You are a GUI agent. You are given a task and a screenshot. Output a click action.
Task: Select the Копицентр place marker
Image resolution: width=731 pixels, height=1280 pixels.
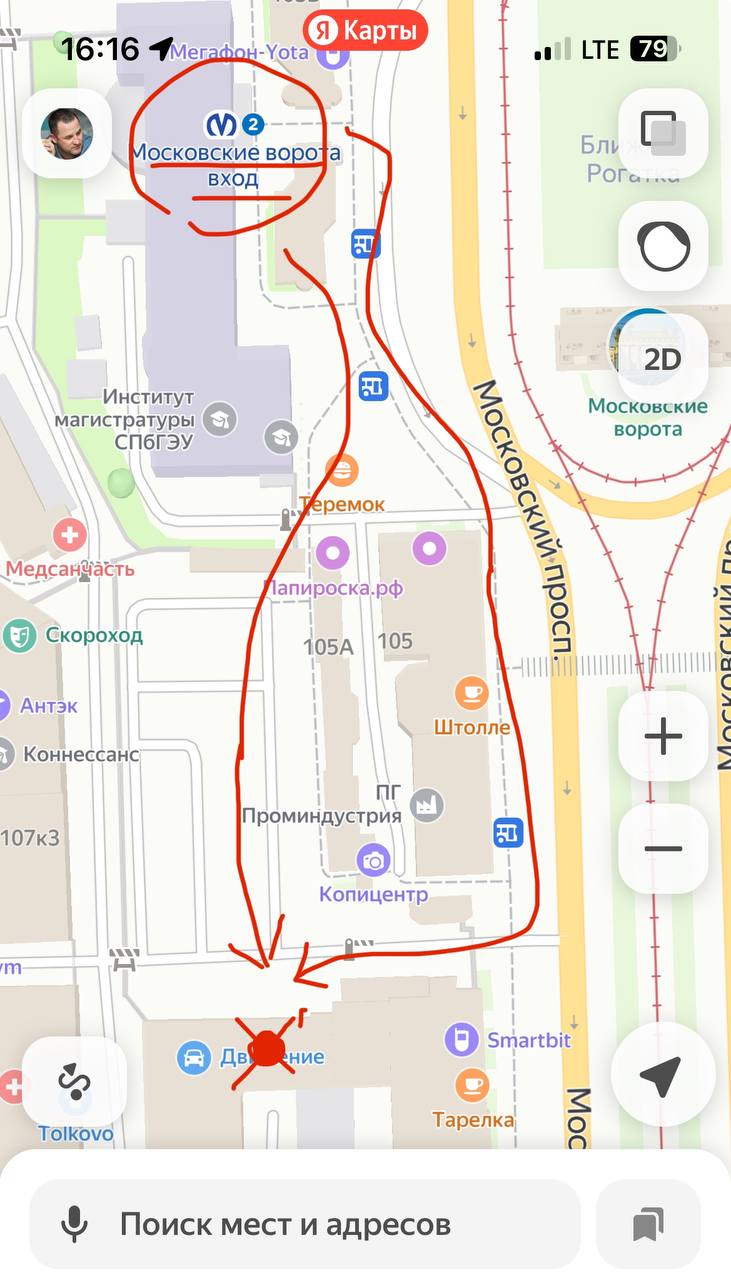(x=374, y=859)
